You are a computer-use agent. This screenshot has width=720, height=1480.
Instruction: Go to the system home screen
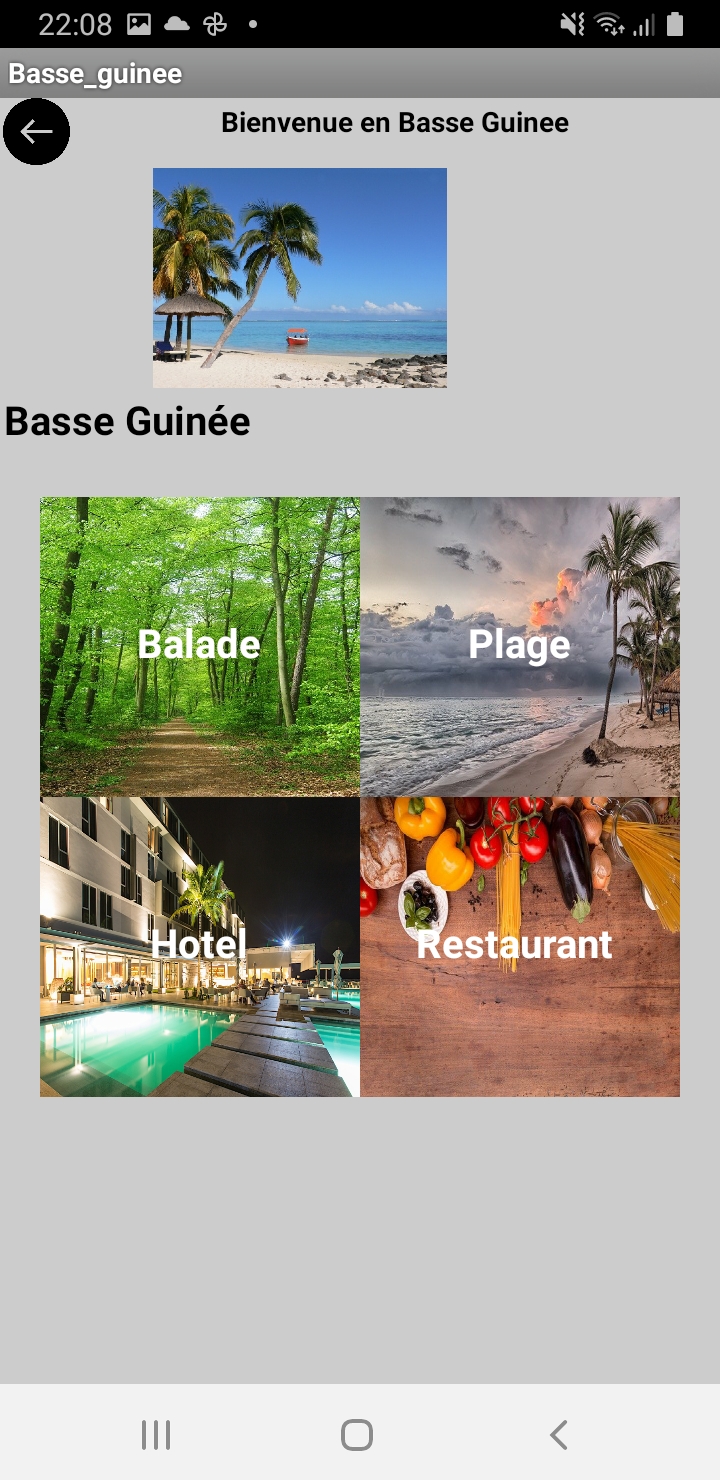click(357, 1435)
